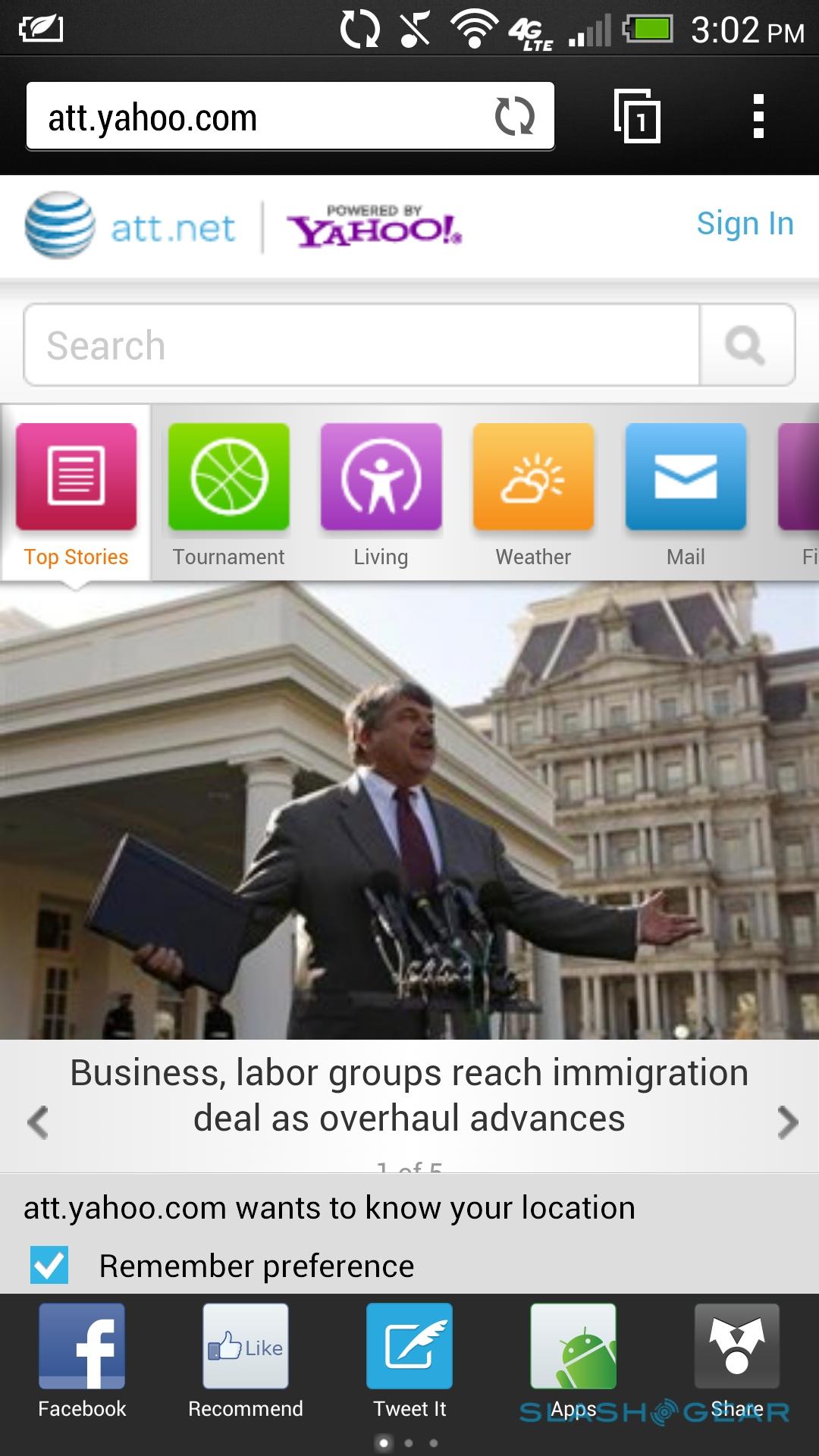Viewport: 819px width, 1456px height.
Task: Switch to the Tournament category
Action: tap(228, 493)
